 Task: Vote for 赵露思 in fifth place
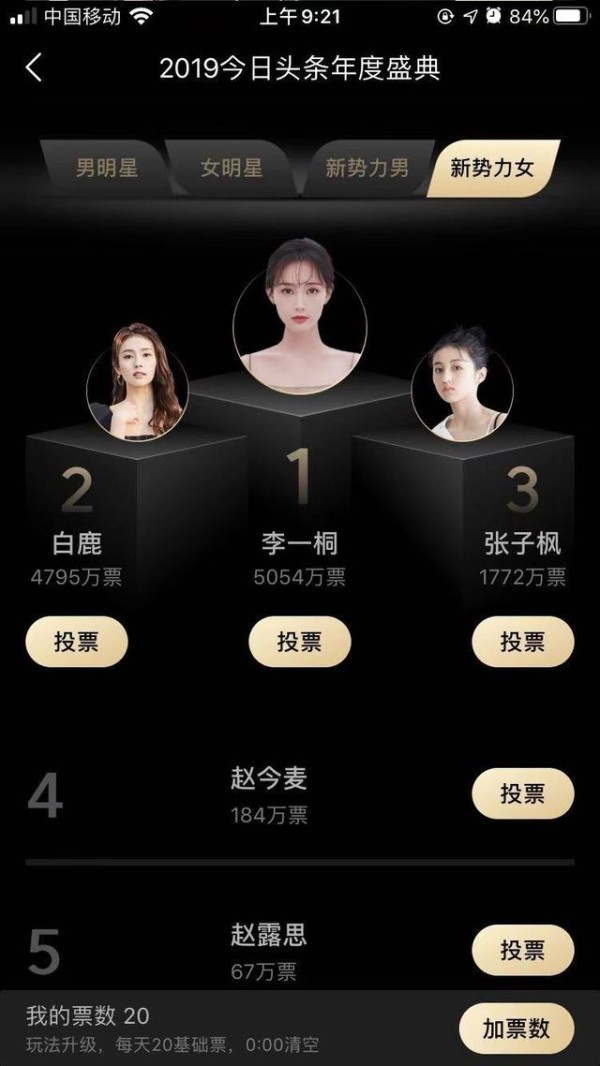(x=522, y=950)
